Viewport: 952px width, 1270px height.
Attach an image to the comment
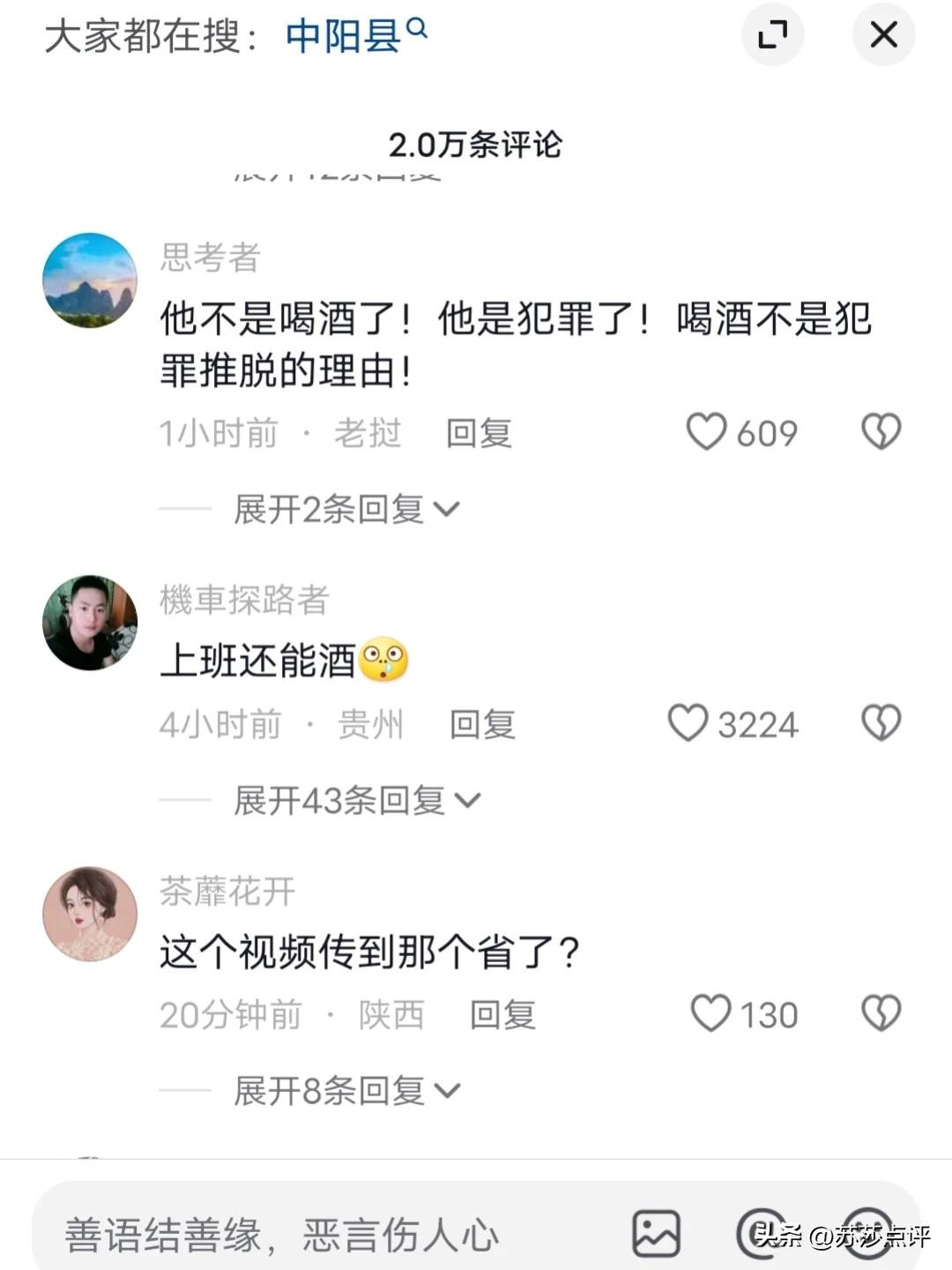tap(657, 1233)
